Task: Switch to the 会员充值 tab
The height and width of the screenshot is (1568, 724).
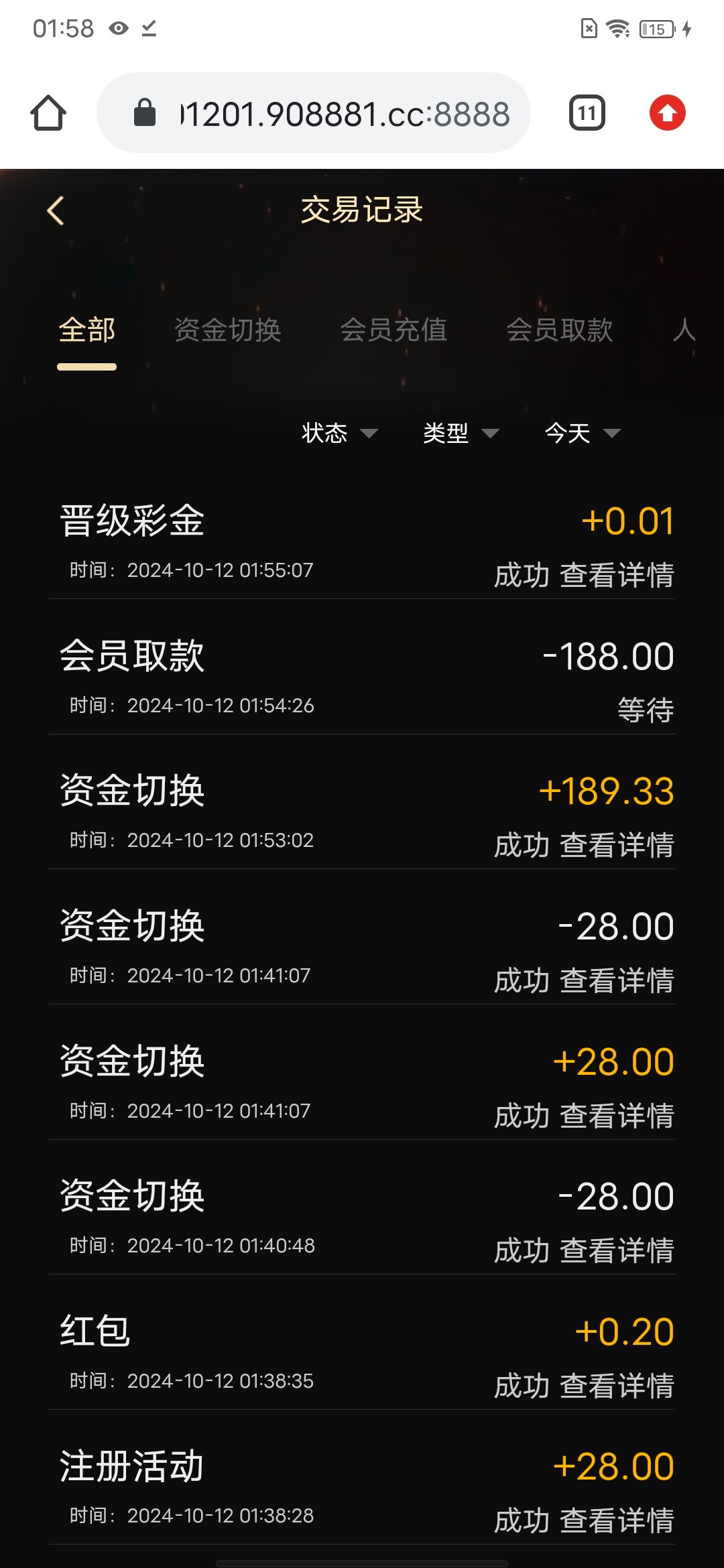Action: point(394,331)
